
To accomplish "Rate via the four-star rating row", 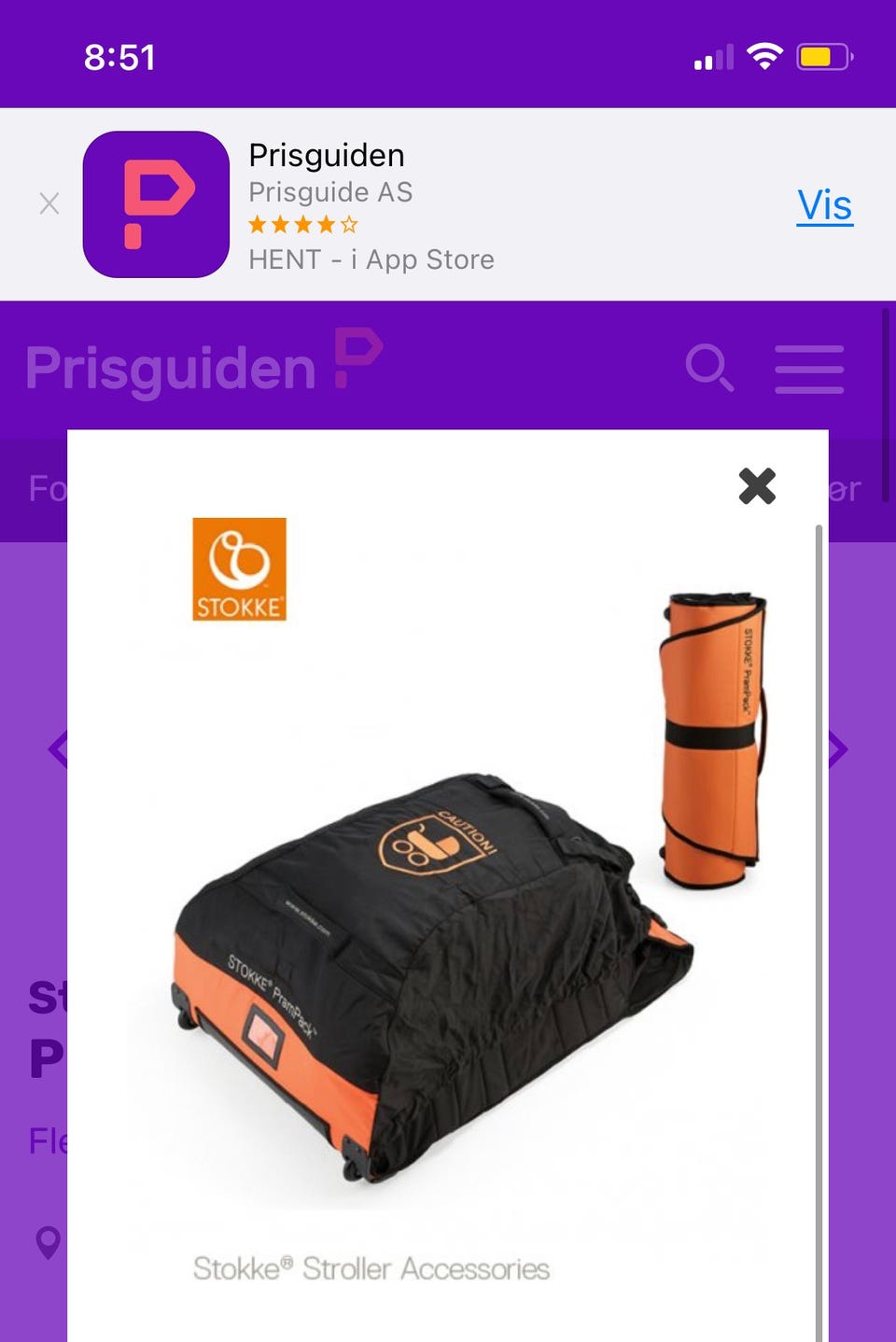I will 302,224.
